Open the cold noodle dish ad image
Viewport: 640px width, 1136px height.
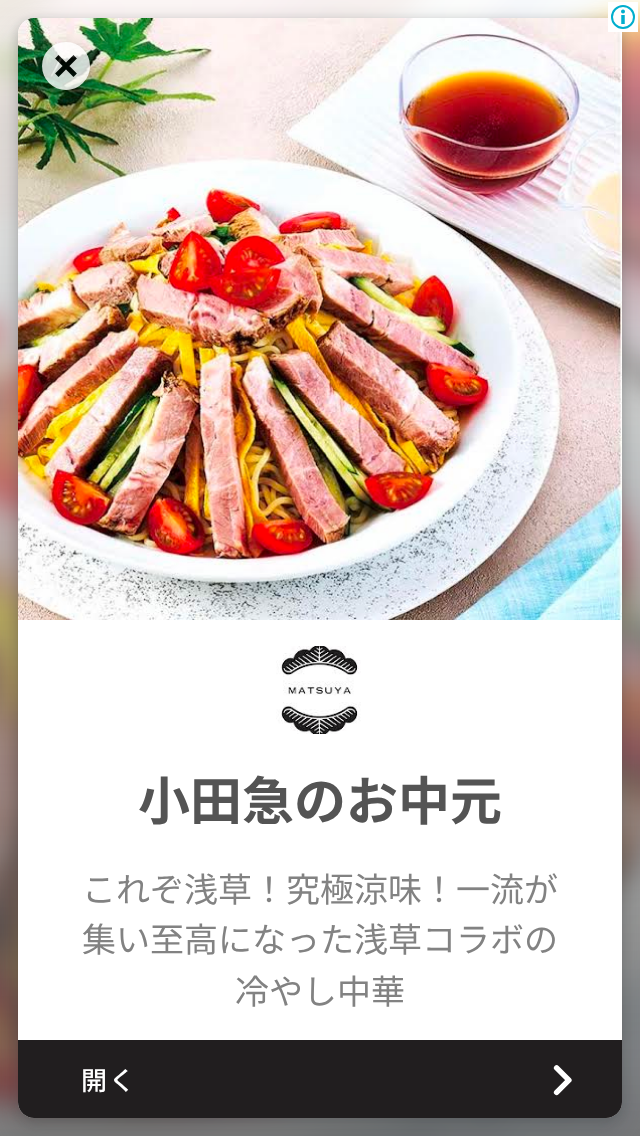pyautogui.click(x=320, y=319)
